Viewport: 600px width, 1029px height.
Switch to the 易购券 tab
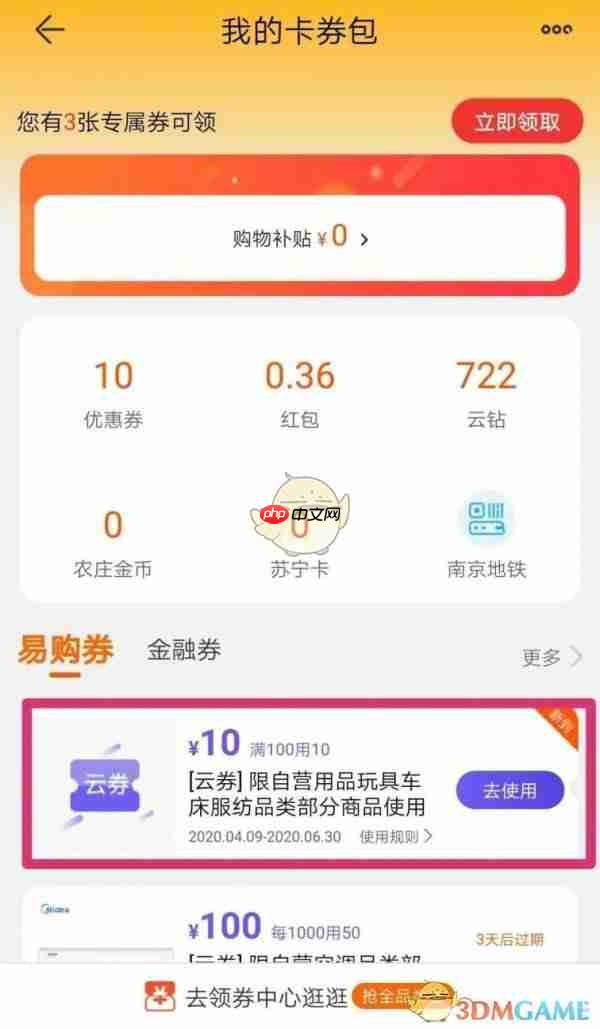point(65,651)
